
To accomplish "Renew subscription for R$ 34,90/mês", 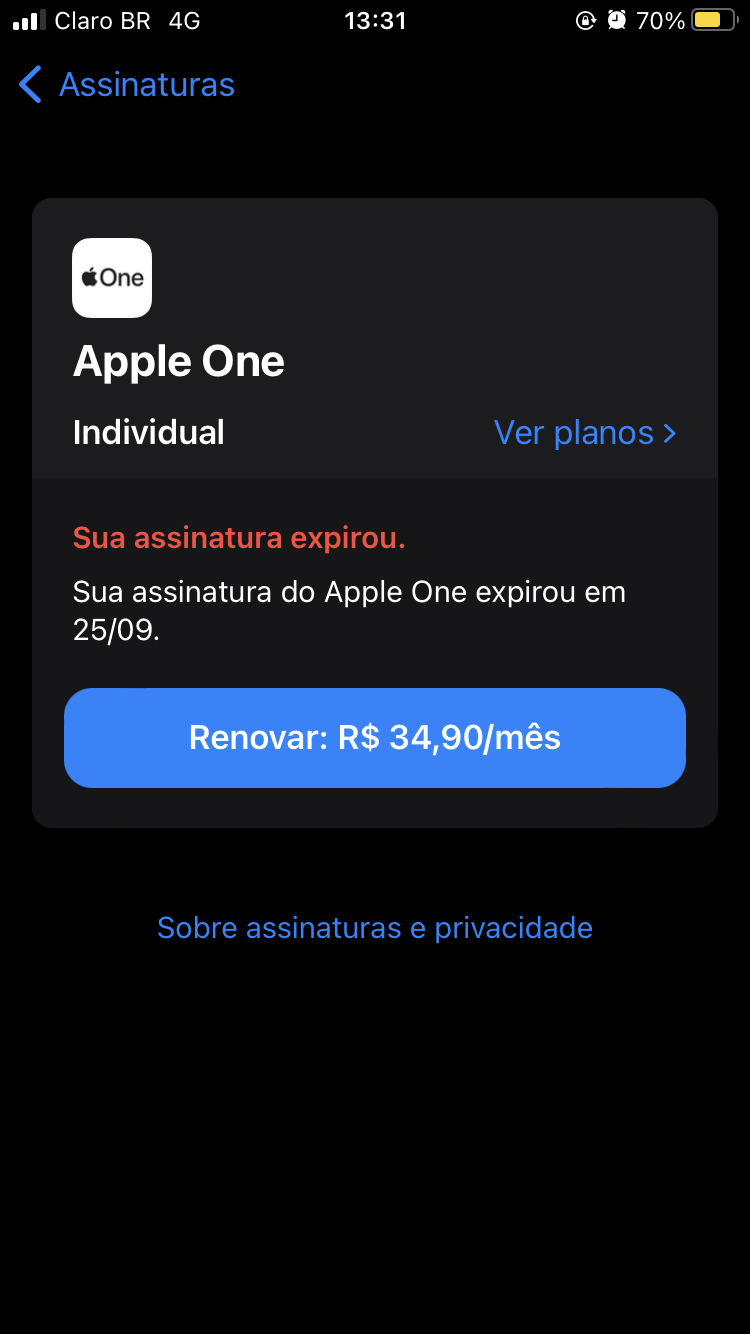I will [x=375, y=738].
